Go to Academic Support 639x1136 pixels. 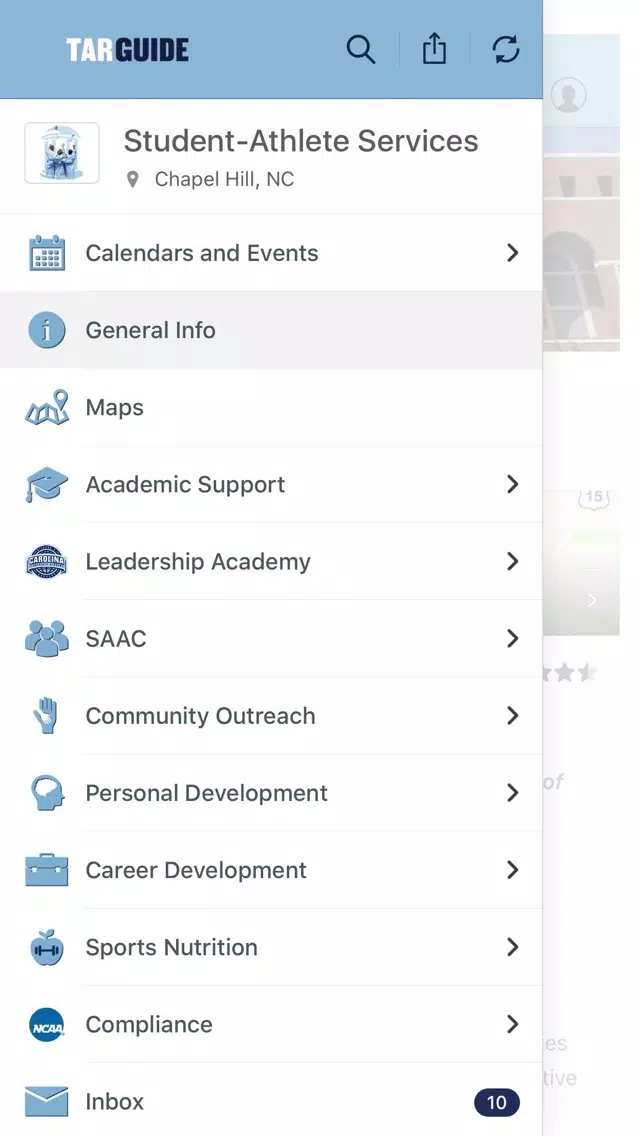pos(271,484)
